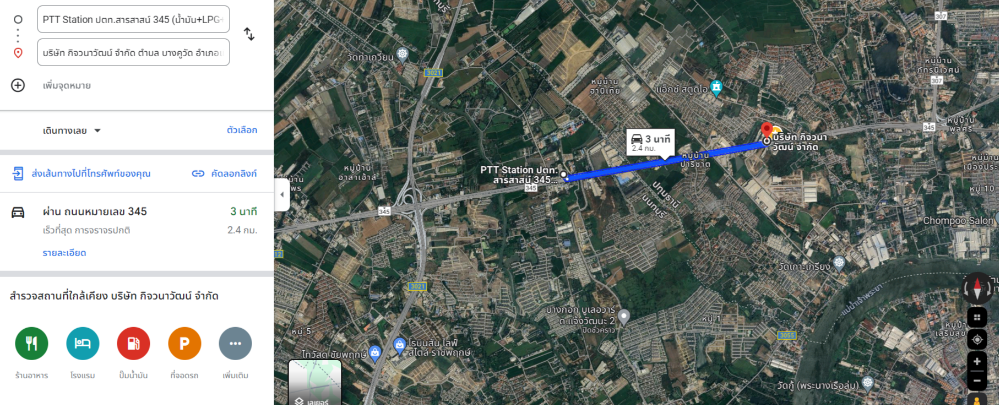This screenshot has width=999, height=405.
Task: Find nearby parking (ที่จอดรถ)
Action: (185, 343)
